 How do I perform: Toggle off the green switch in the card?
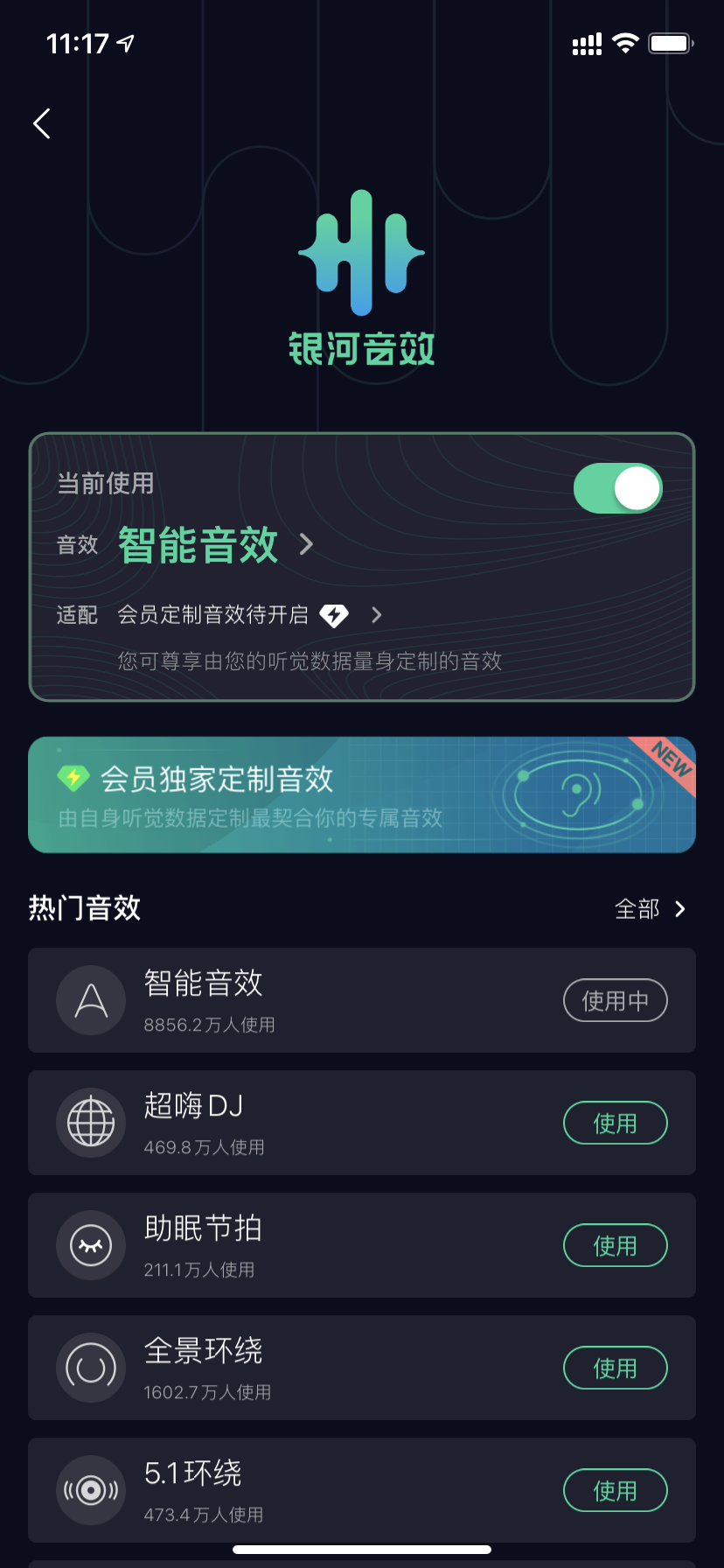click(x=617, y=487)
